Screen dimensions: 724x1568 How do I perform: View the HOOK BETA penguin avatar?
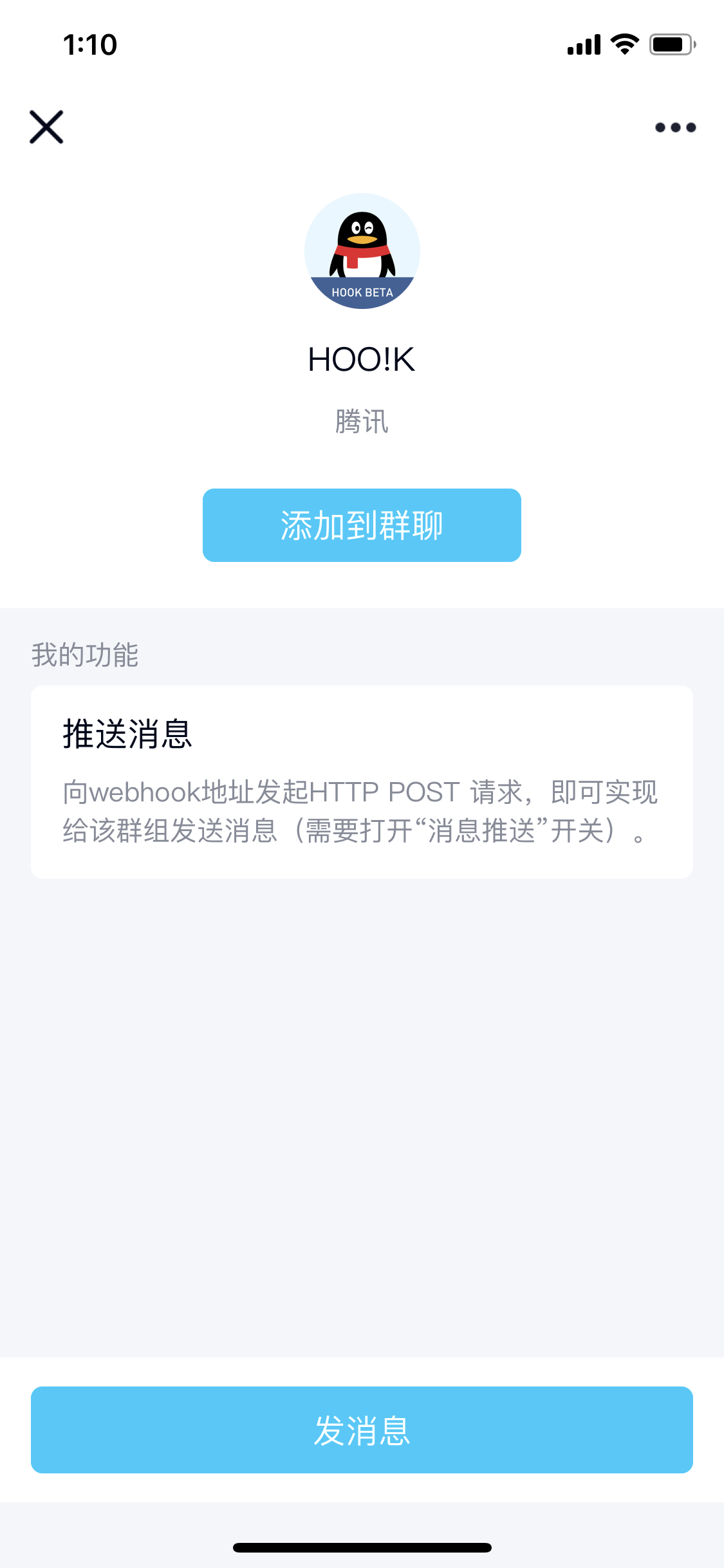[362, 251]
